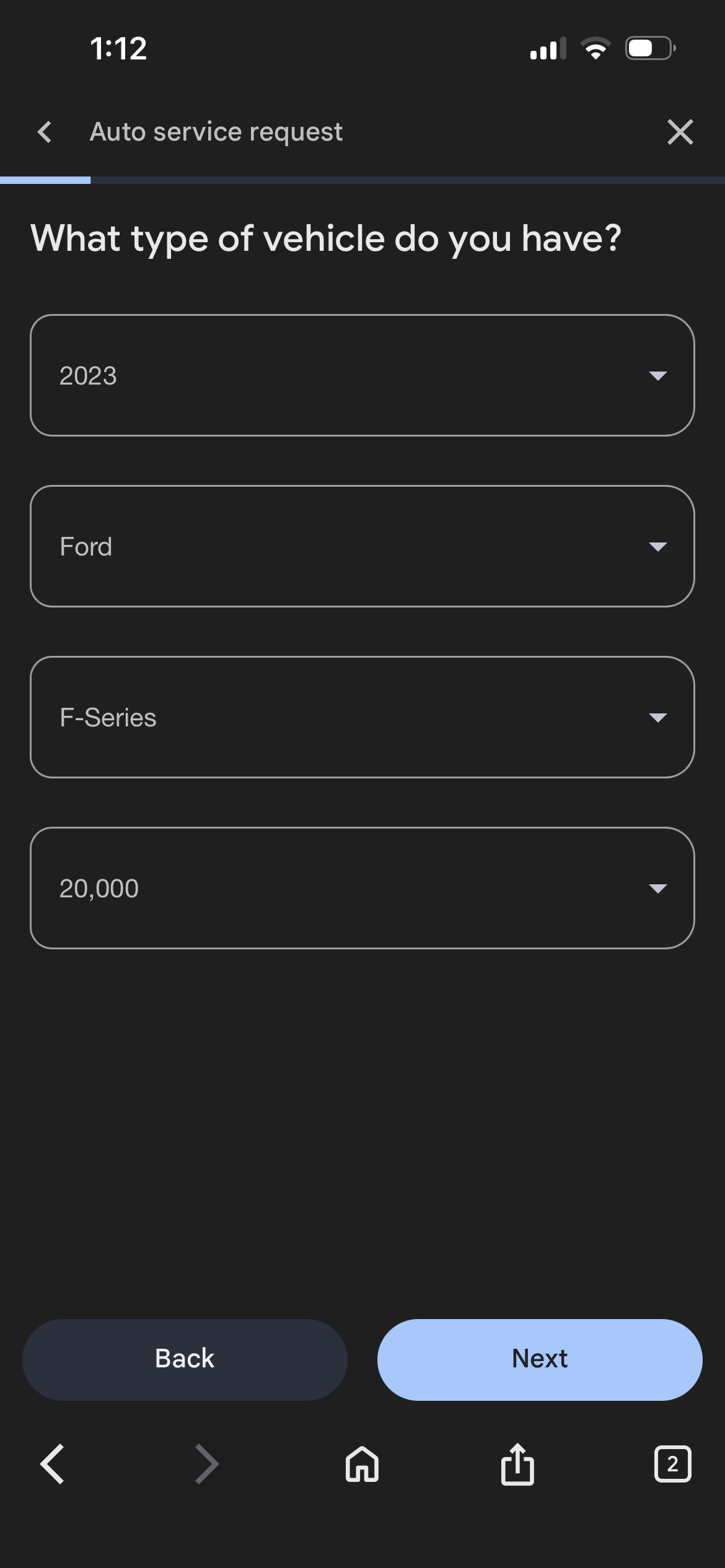Change the make from Ford
725x1568 pixels.
click(x=362, y=546)
